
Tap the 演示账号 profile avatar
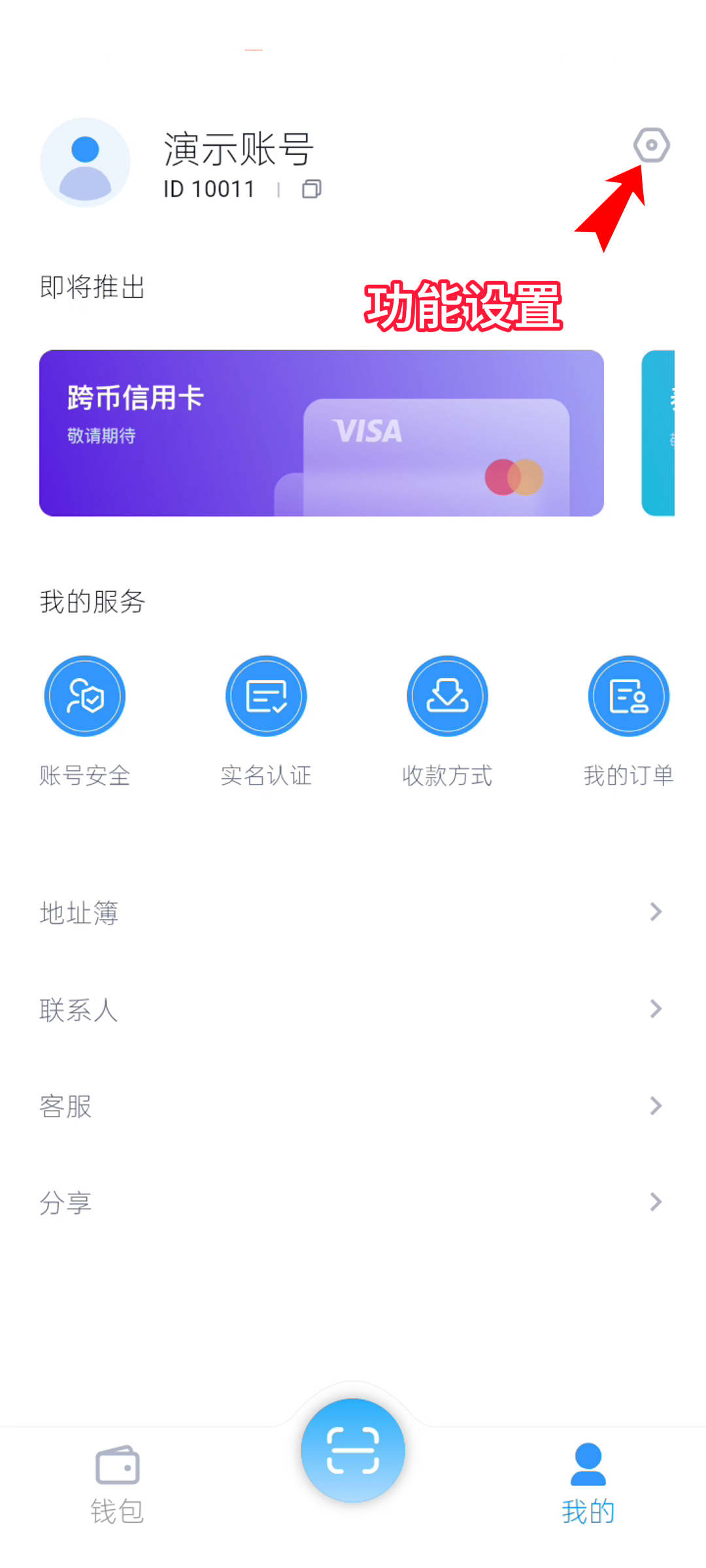click(x=85, y=162)
